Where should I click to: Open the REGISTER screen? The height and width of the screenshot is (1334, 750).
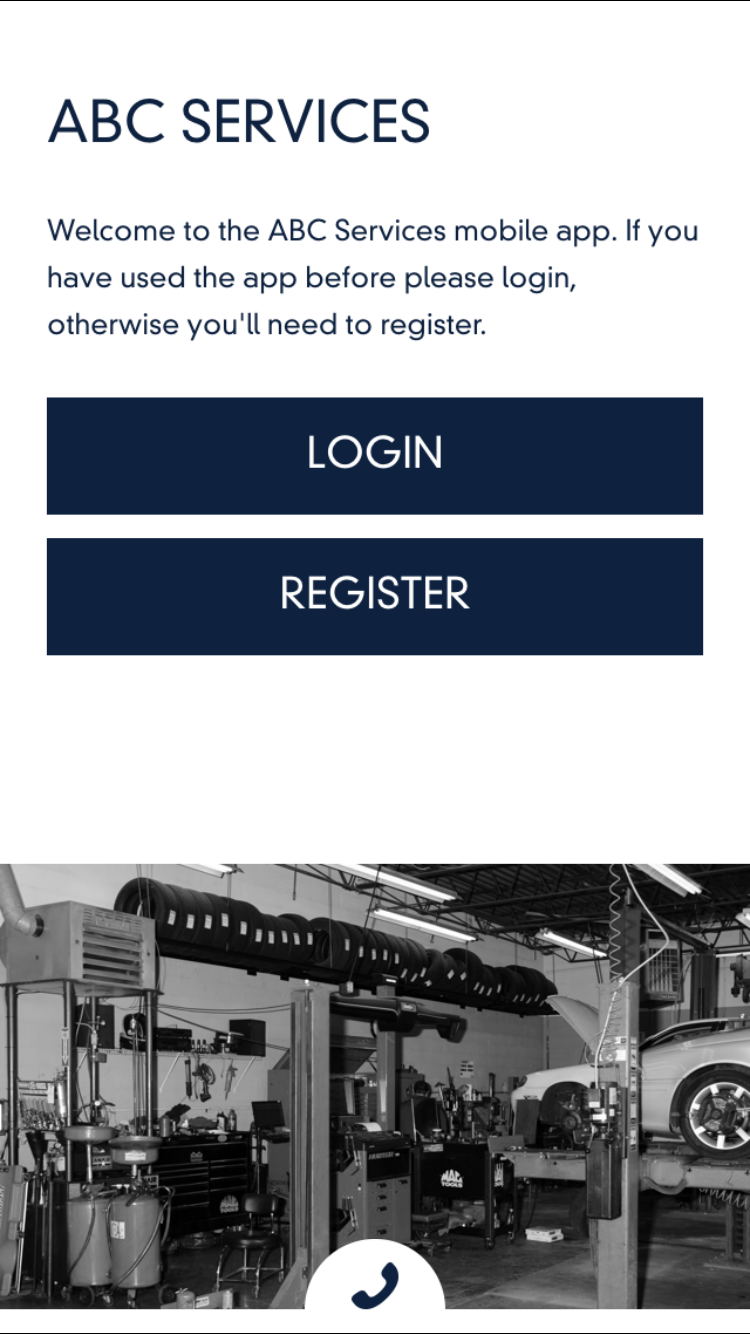[374, 596]
